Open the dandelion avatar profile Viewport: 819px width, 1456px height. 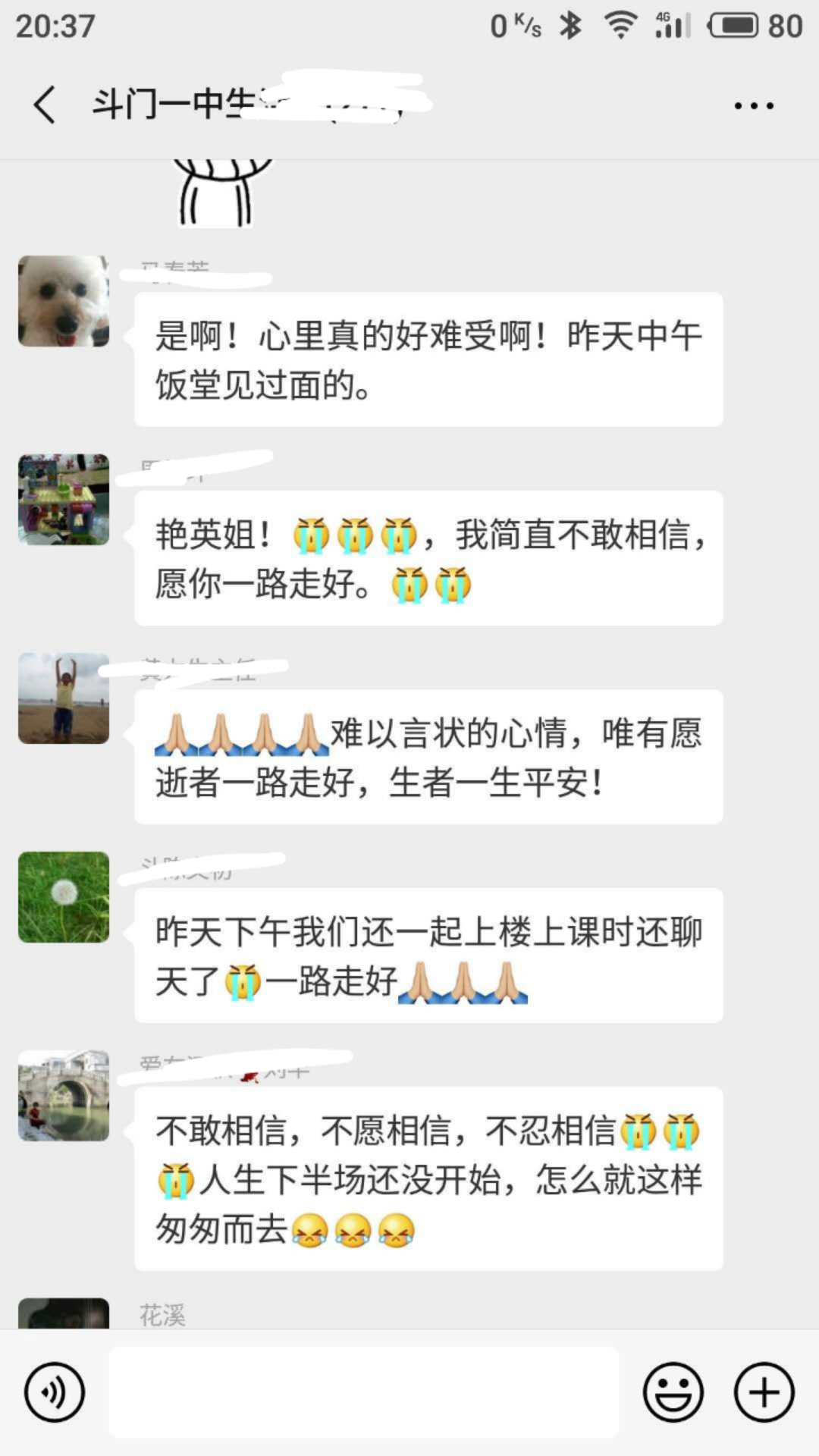[x=64, y=897]
